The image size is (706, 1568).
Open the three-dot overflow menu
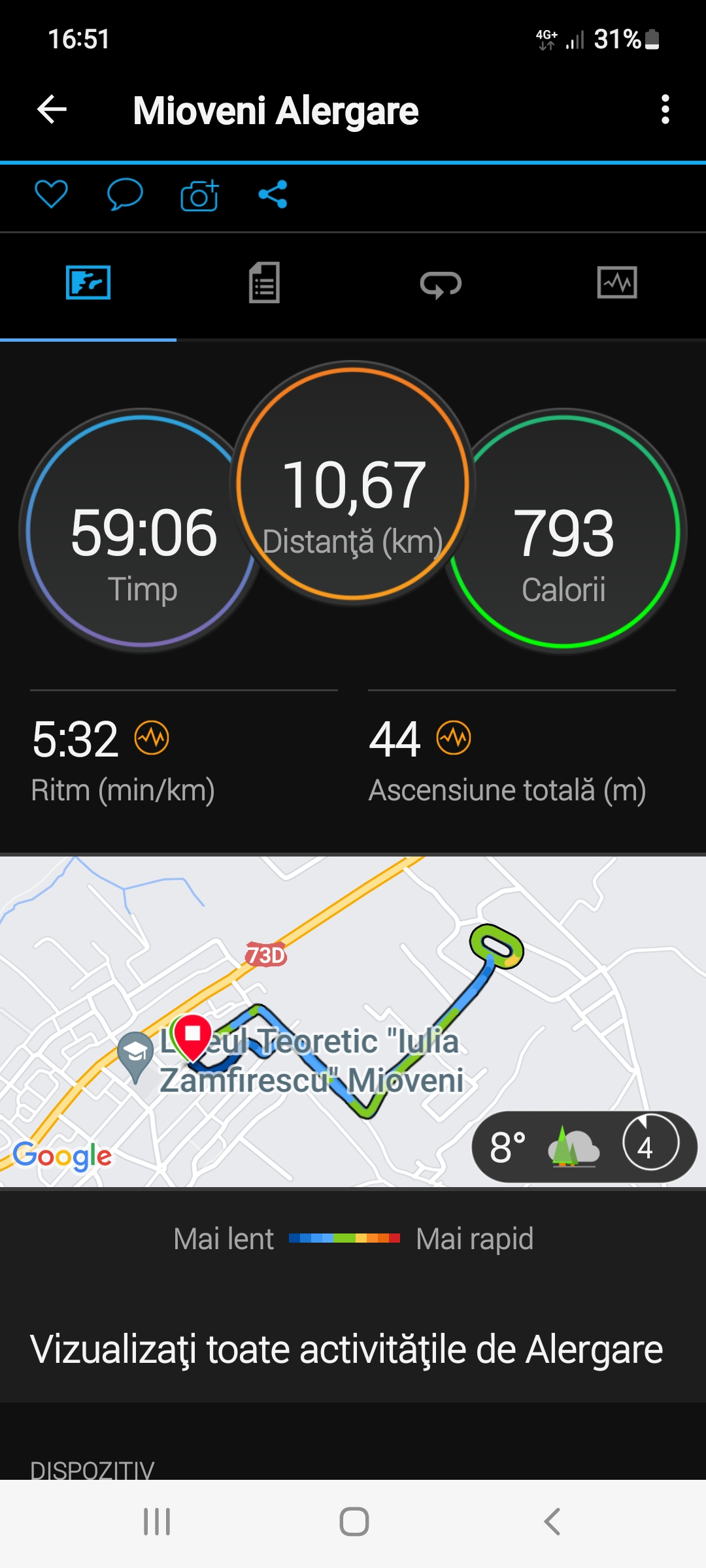[x=665, y=109]
